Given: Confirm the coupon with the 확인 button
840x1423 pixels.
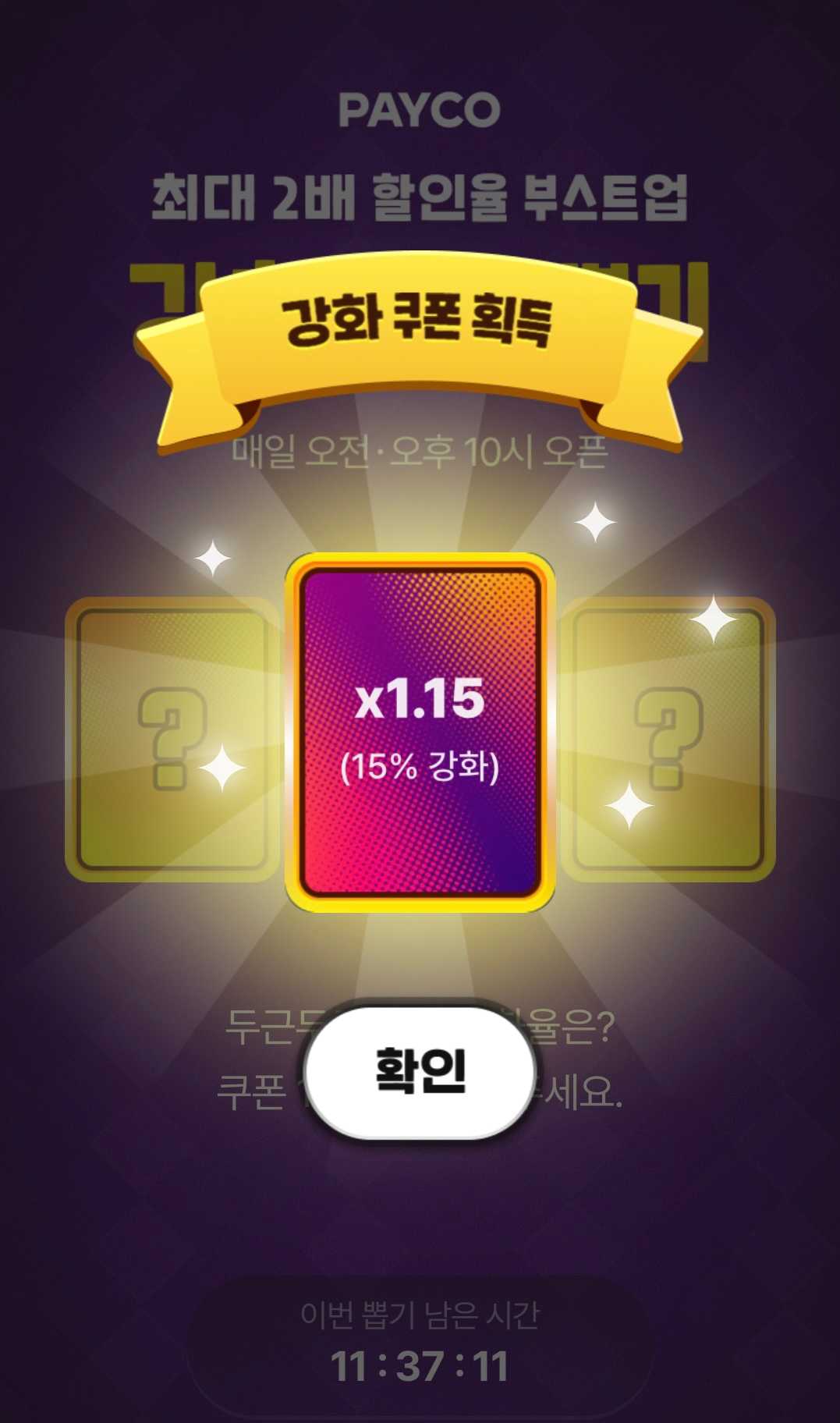Looking at the screenshot, I should point(420,1070).
